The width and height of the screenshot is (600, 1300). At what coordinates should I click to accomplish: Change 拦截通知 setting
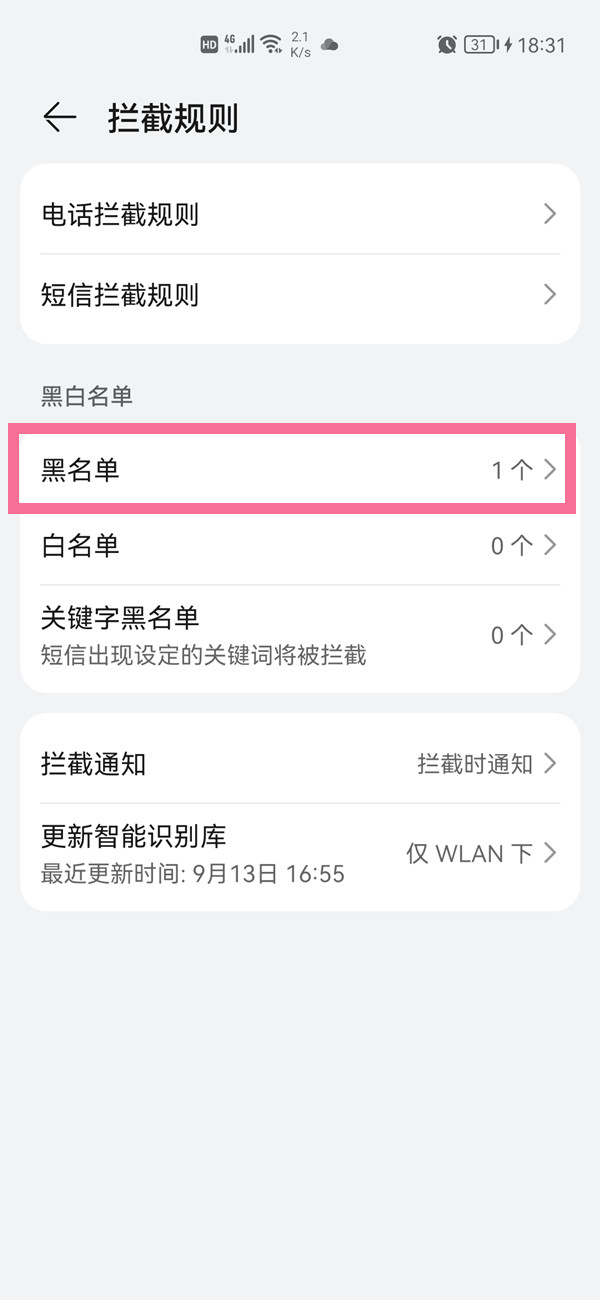[x=300, y=764]
